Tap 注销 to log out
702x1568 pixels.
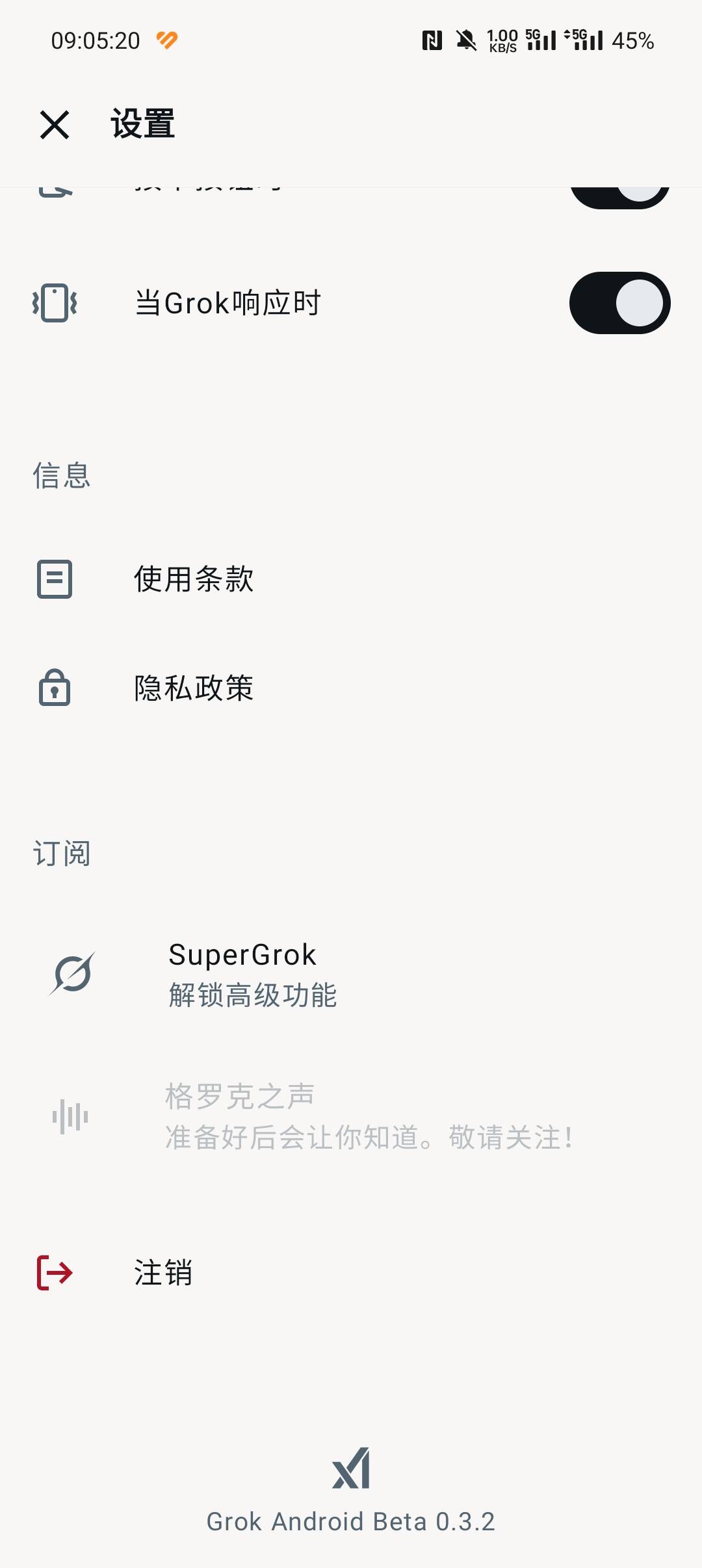pyautogui.click(x=351, y=1272)
